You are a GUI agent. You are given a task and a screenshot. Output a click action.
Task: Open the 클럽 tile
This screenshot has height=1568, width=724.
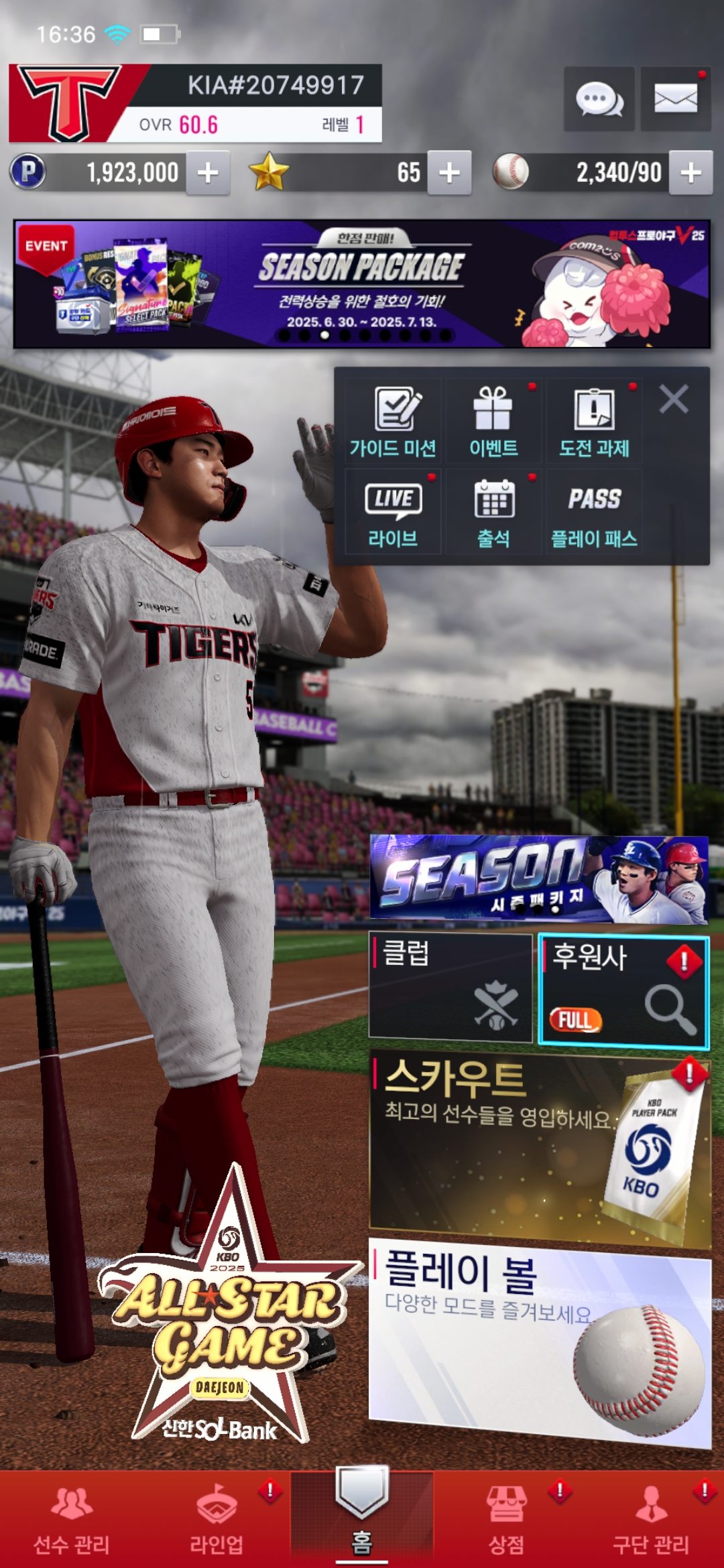pyautogui.click(x=450, y=986)
